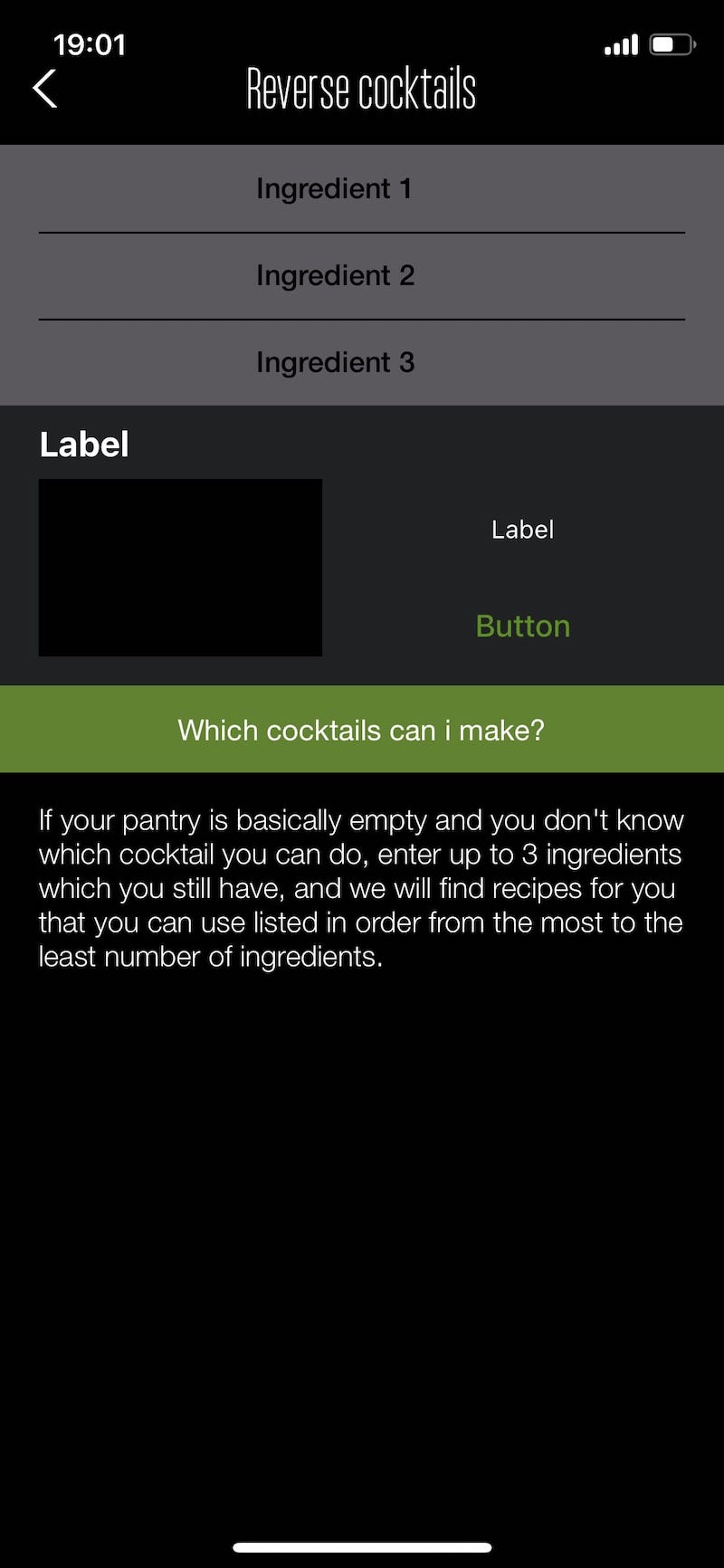This screenshot has width=724, height=1568.
Task: Select the Ingredient 1 field
Action: 362,189
